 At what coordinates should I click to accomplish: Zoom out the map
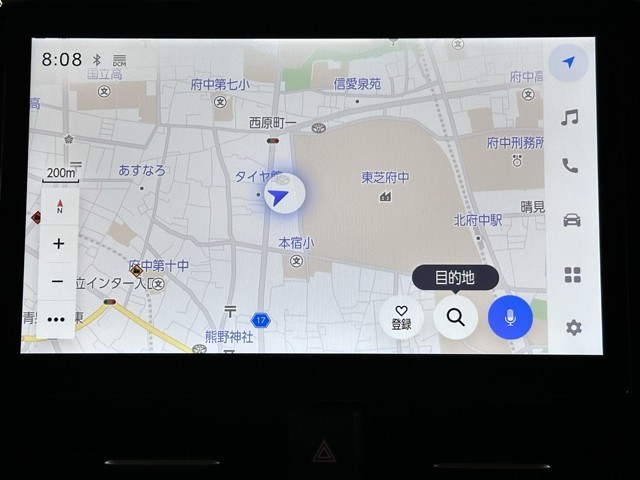[58, 282]
